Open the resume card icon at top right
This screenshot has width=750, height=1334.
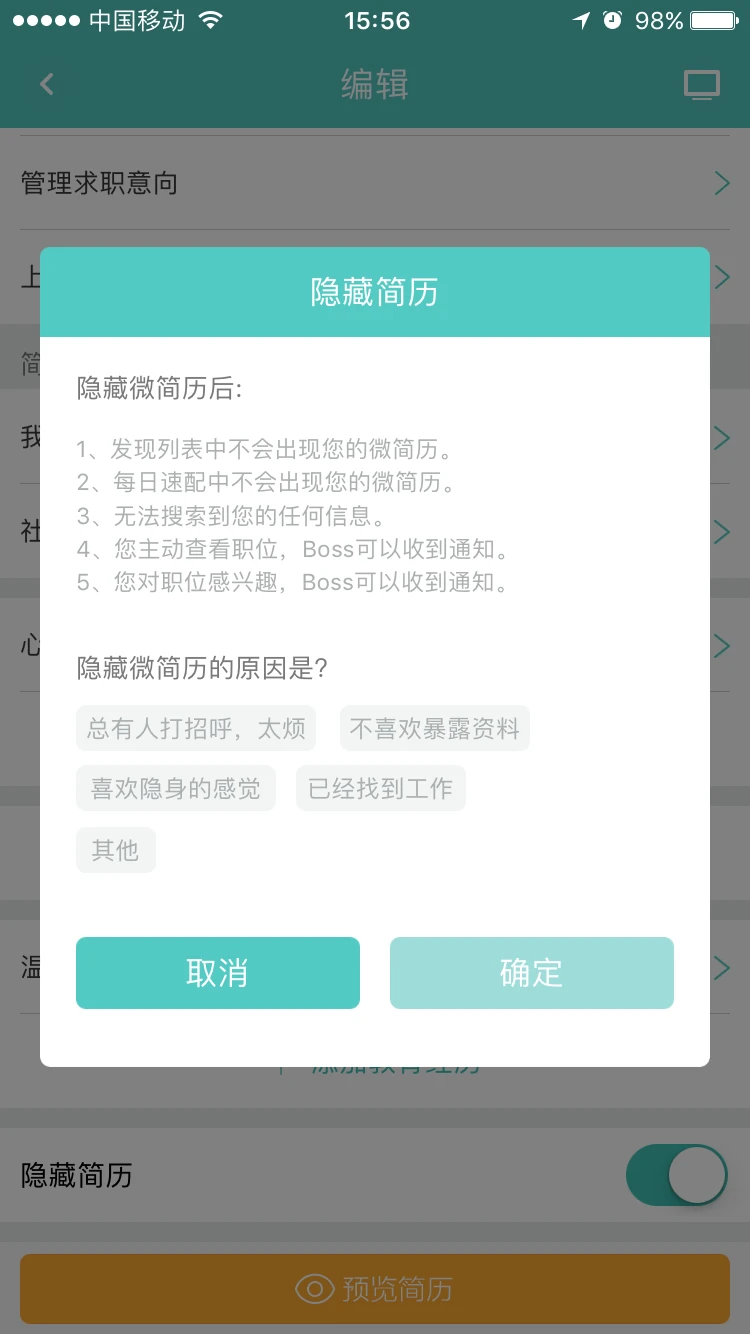pyautogui.click(x=702, y=84)
